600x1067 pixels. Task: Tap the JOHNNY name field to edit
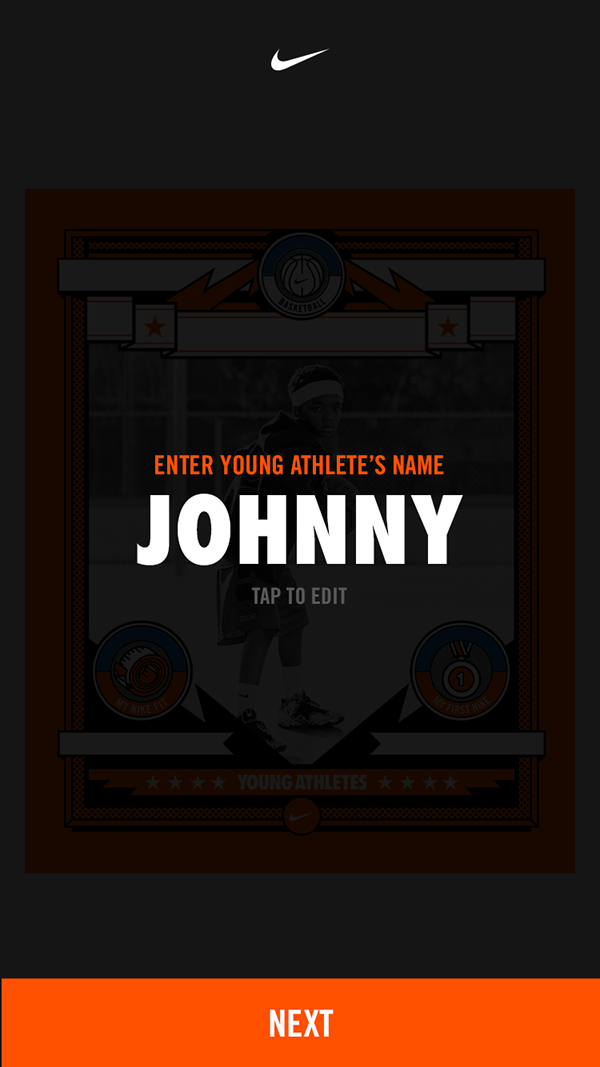tap(299, 531)
